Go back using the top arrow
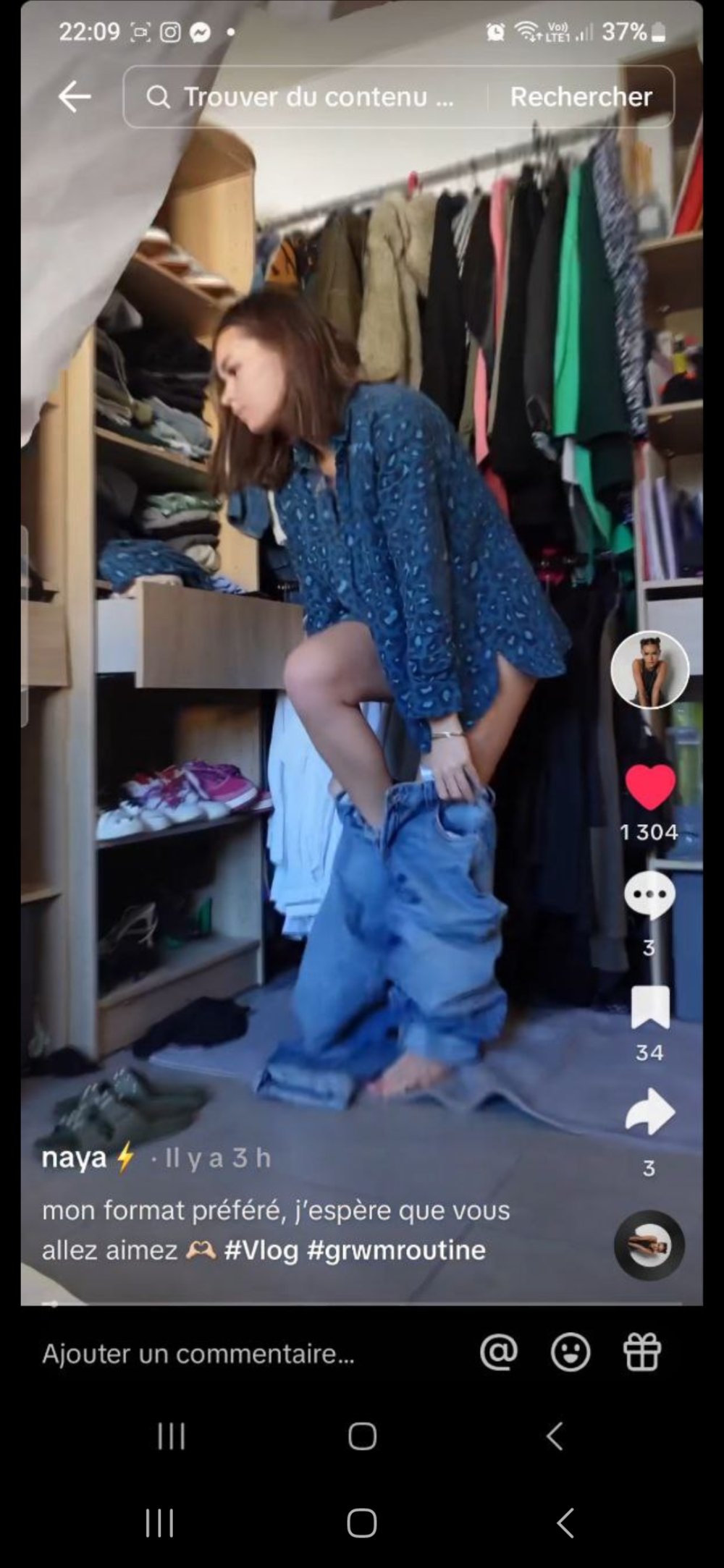724x1568 pixels. click(75, 96)
